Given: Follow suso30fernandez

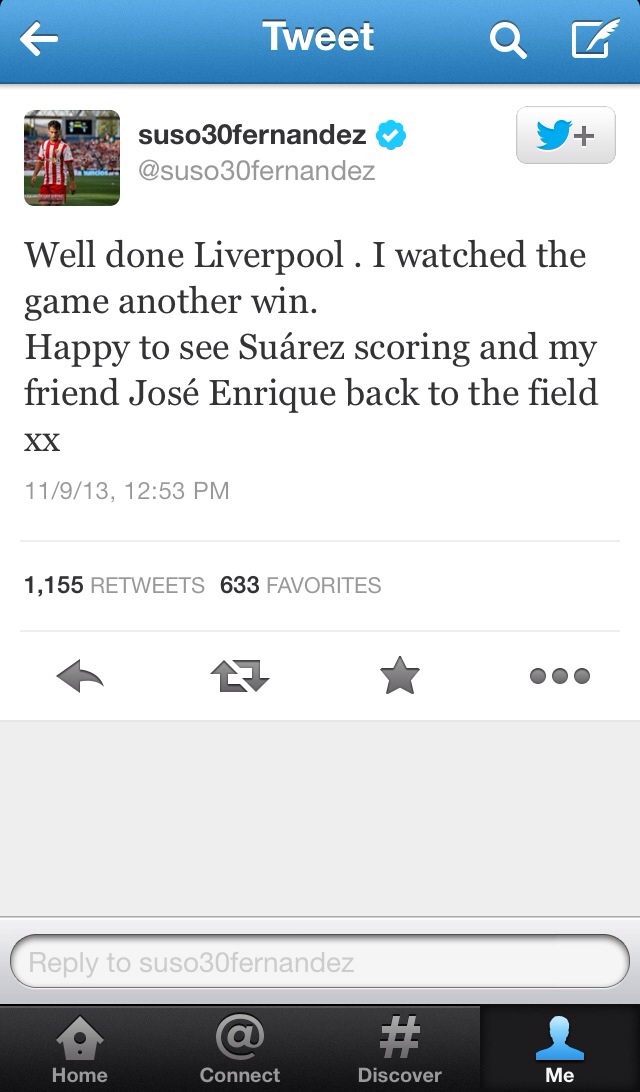Looking at the screenshot, I should (565, 136).
